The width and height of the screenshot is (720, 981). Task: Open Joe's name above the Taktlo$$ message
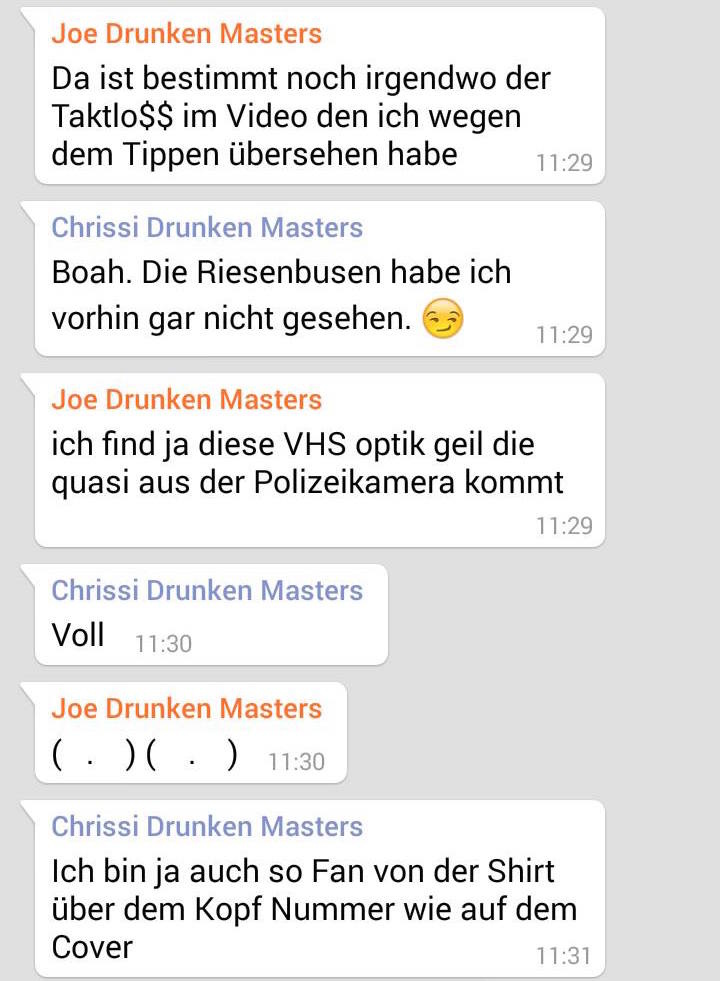(x=186, y=34)
